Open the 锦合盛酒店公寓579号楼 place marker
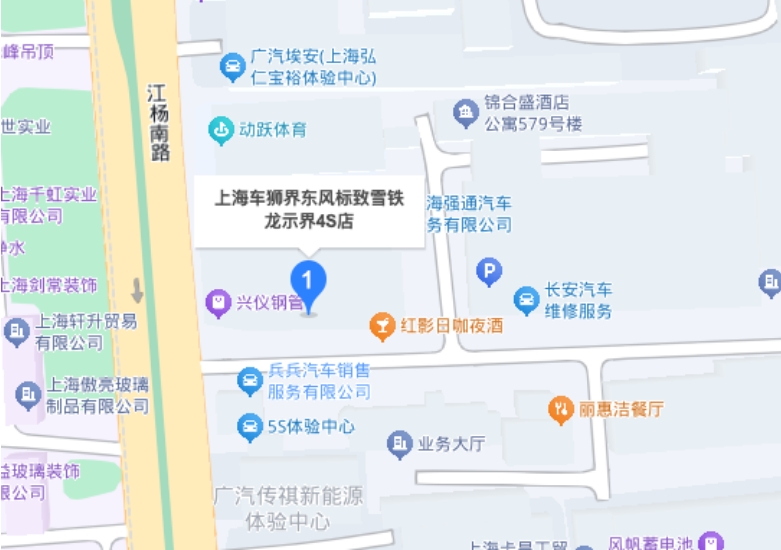781x550 pixels. pyautogui.click(x=465, y=112)
